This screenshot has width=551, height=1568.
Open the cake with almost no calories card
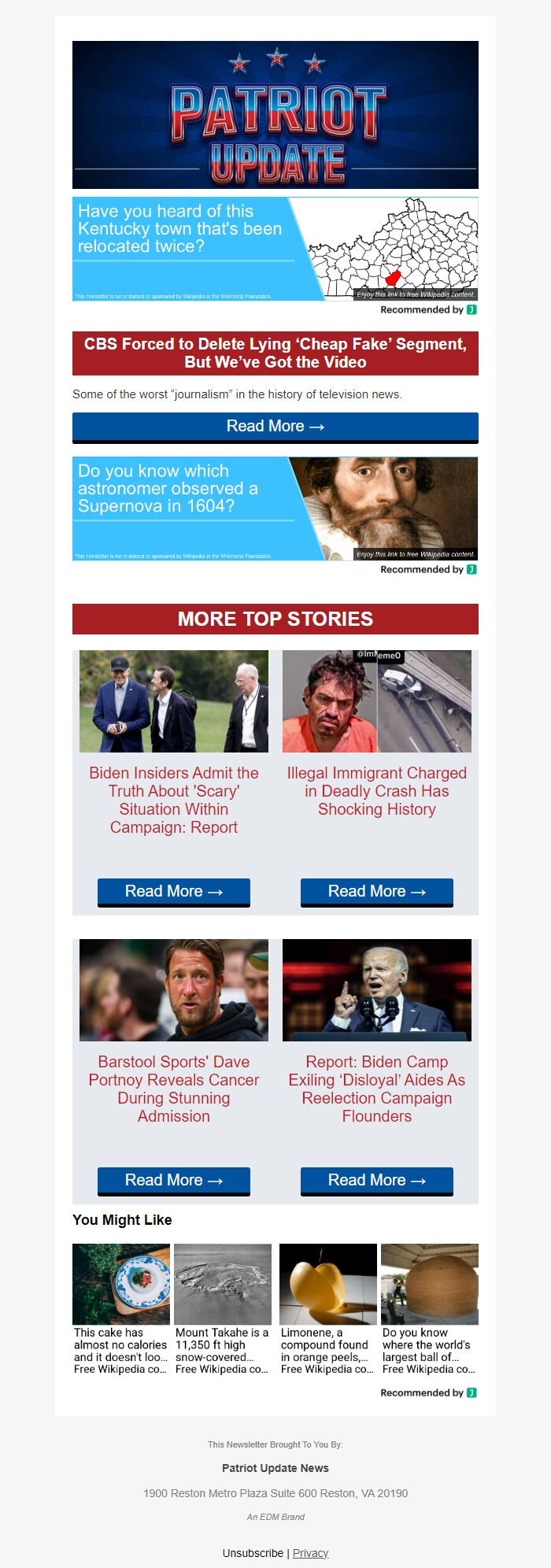[x=121, y=1310]
